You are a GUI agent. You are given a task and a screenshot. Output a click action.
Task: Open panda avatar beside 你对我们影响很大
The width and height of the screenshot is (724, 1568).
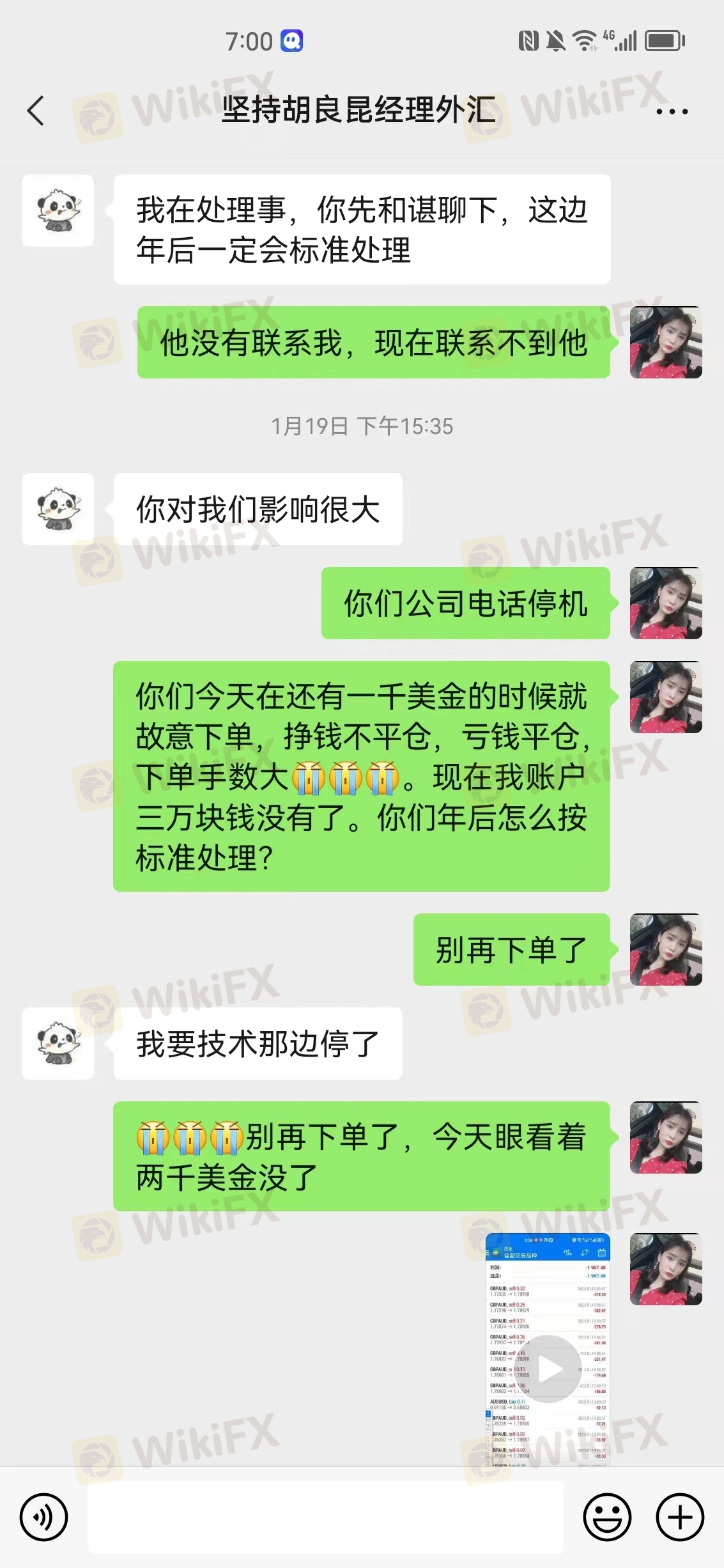pyautogui.click(x=58, y=509)
